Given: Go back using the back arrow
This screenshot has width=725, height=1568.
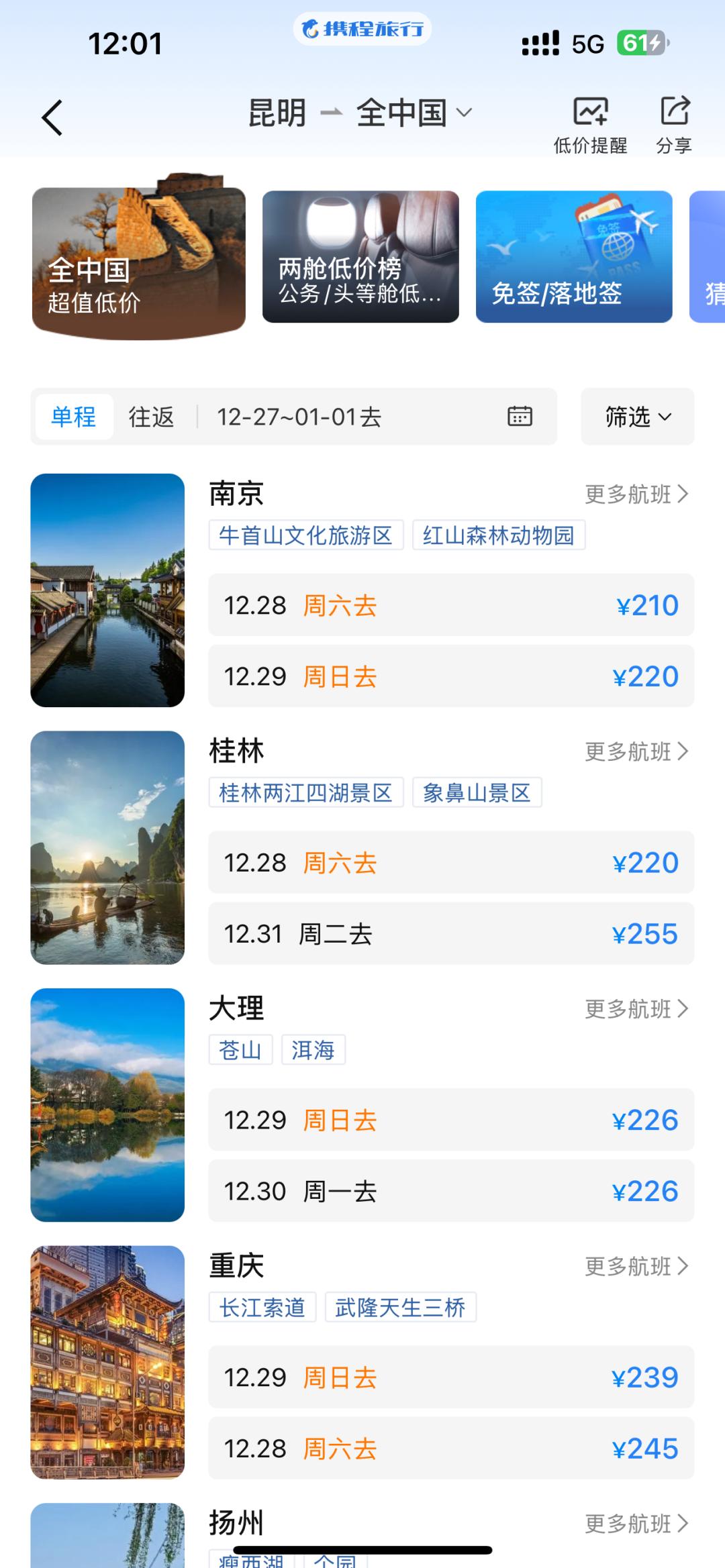Looking at the screenshot, I should tap(52, 118).
